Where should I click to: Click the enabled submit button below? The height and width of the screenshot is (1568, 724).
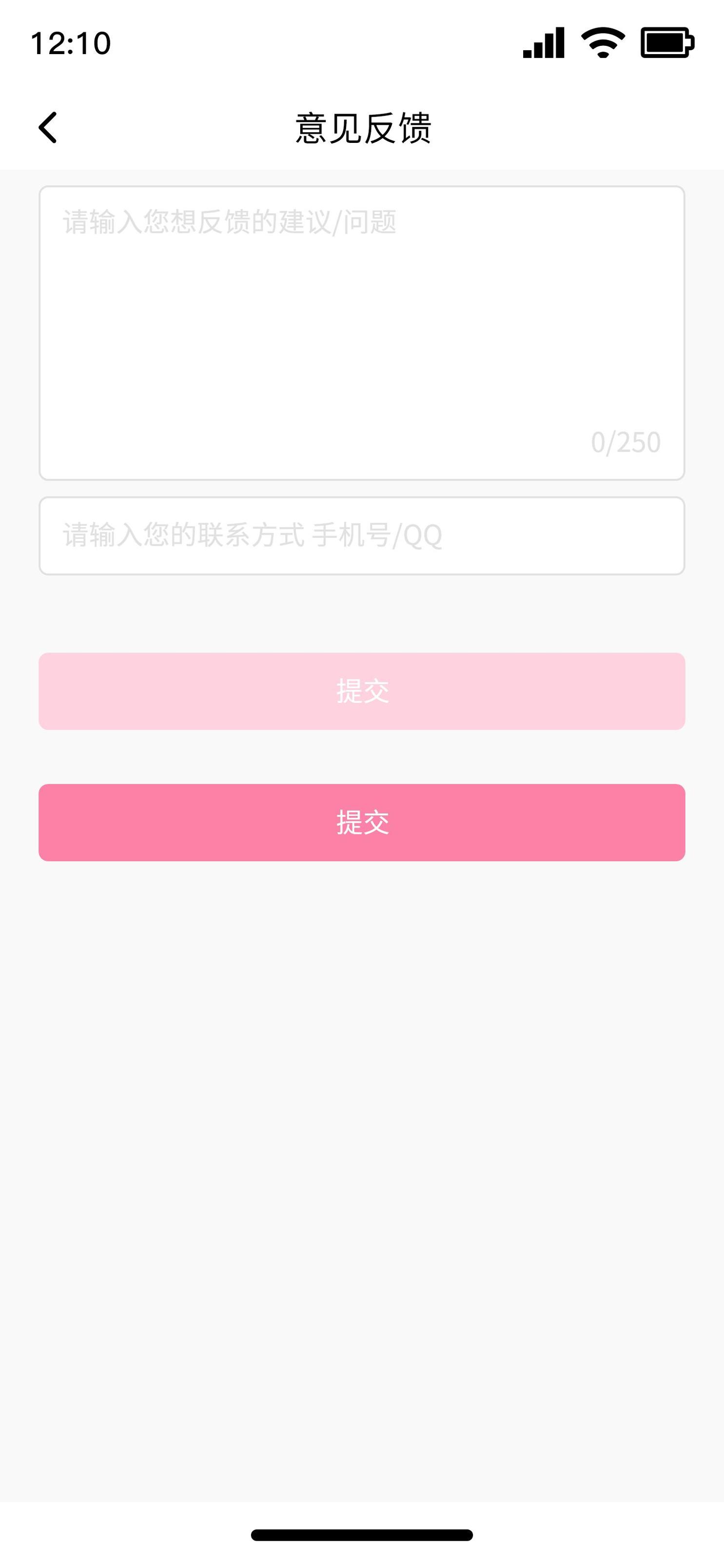pos(362,824)
